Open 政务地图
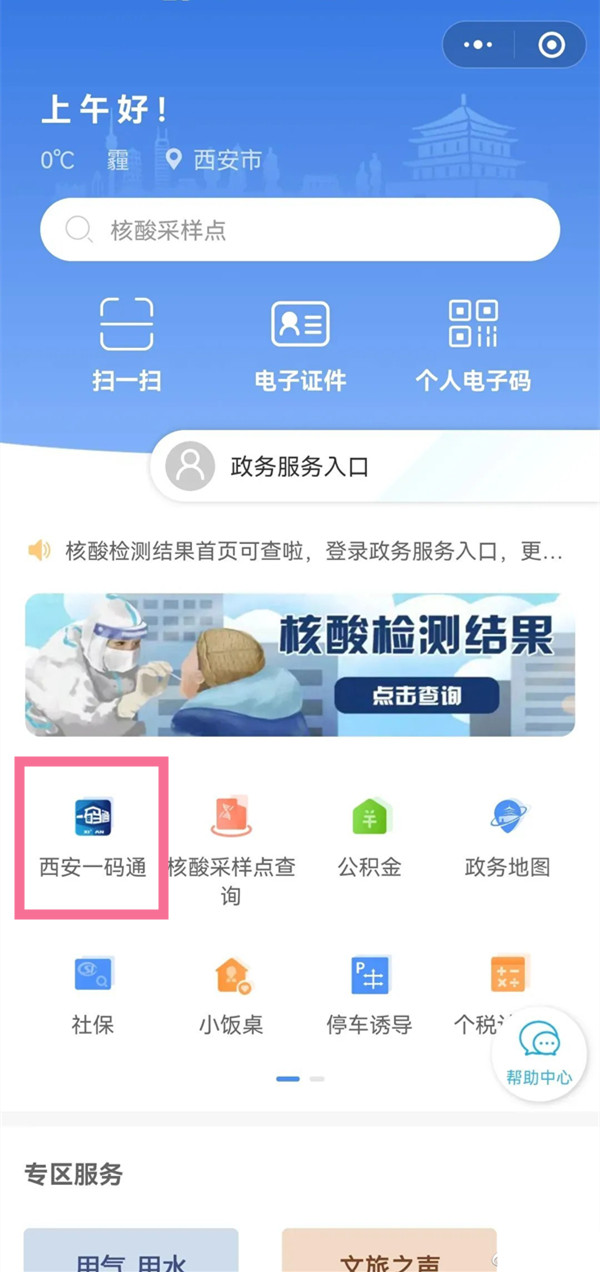The width and height of the screenshot is (600, 1272). (x=508, y=837)
